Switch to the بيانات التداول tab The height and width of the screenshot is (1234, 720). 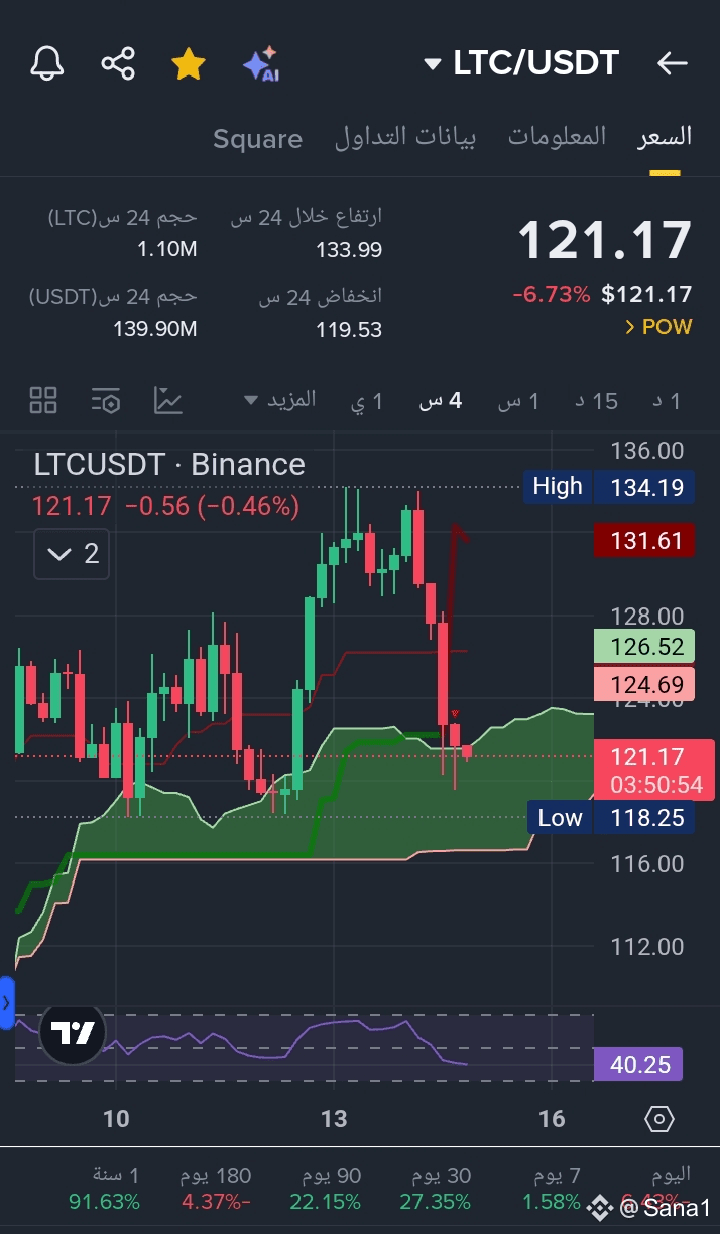[405, 138]
